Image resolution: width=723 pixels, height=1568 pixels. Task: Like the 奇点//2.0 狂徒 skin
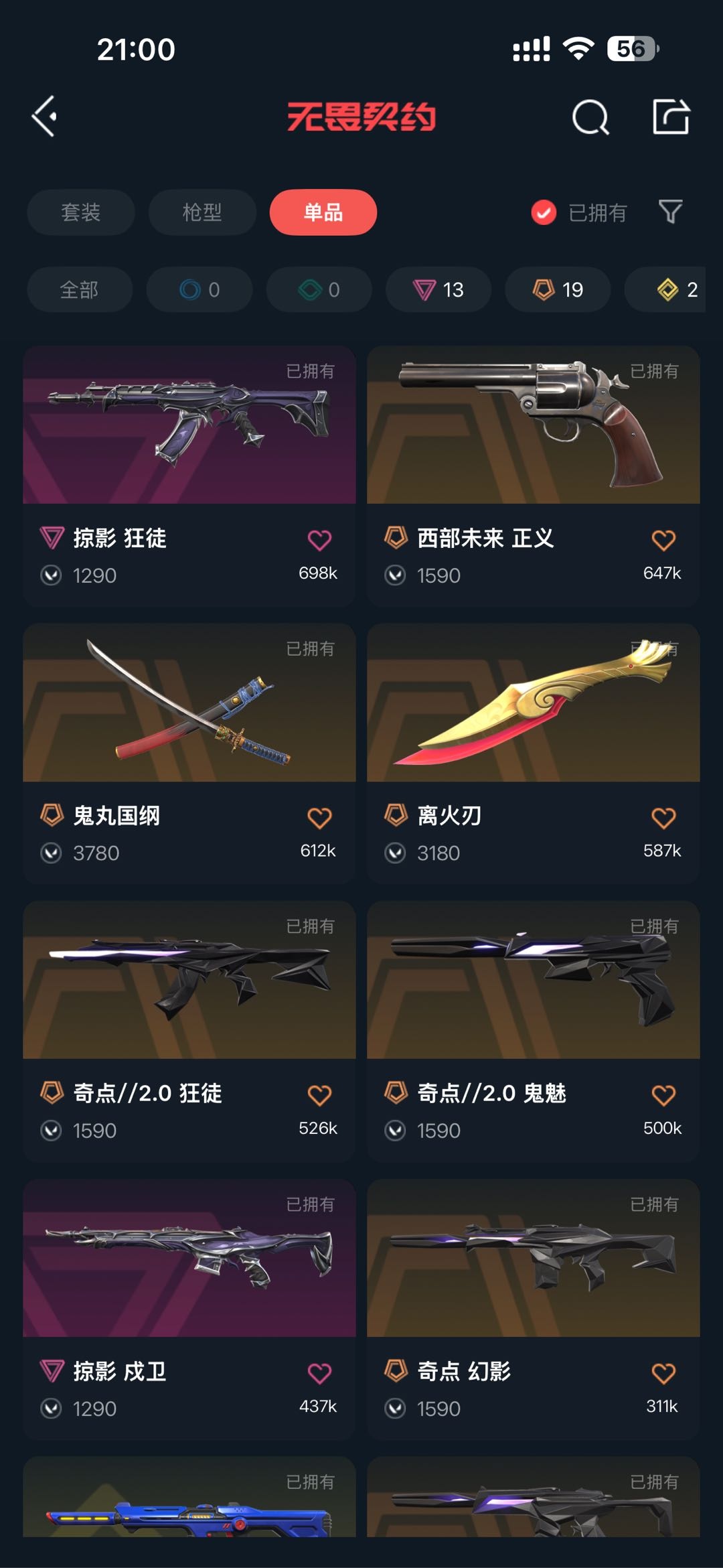(319, 1095)
